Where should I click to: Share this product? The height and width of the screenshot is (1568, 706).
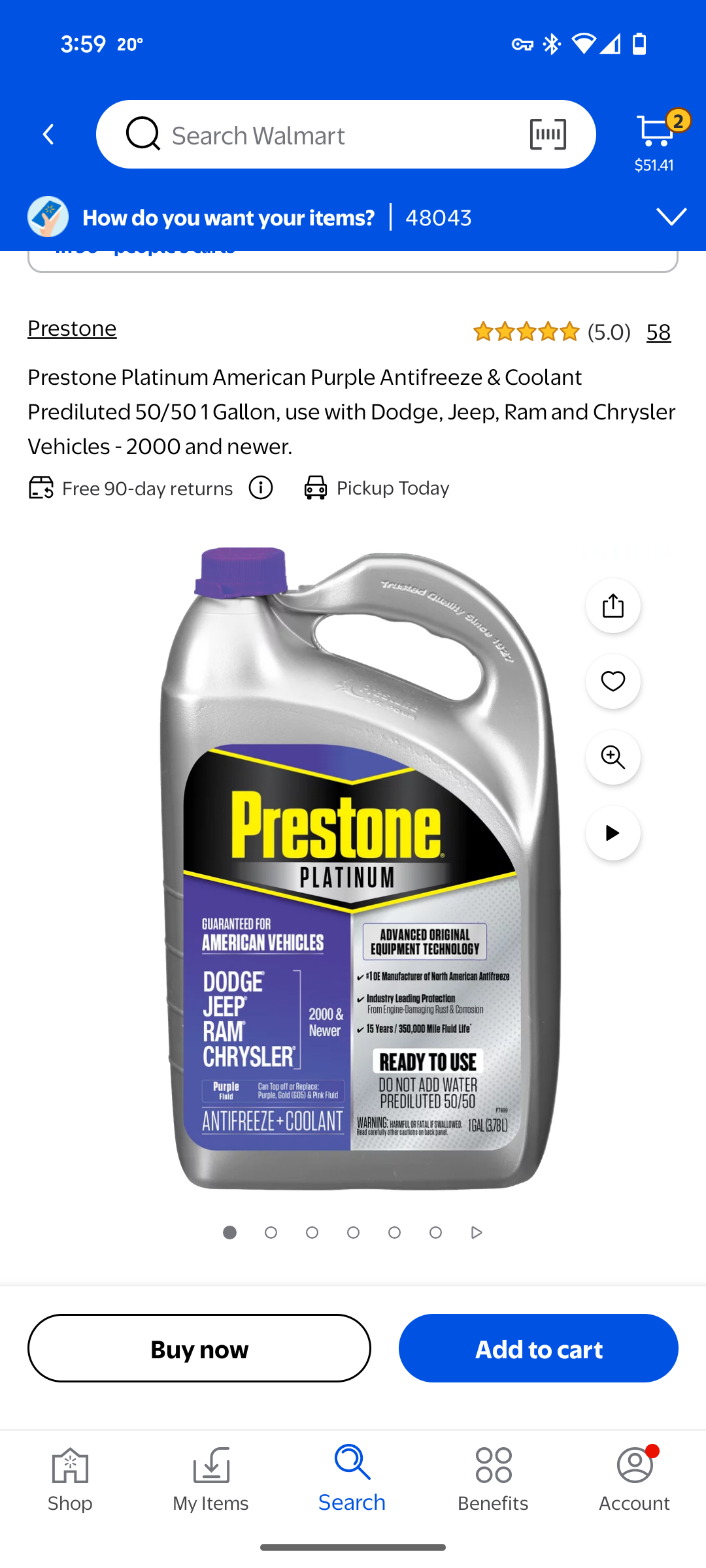(613, 606)
